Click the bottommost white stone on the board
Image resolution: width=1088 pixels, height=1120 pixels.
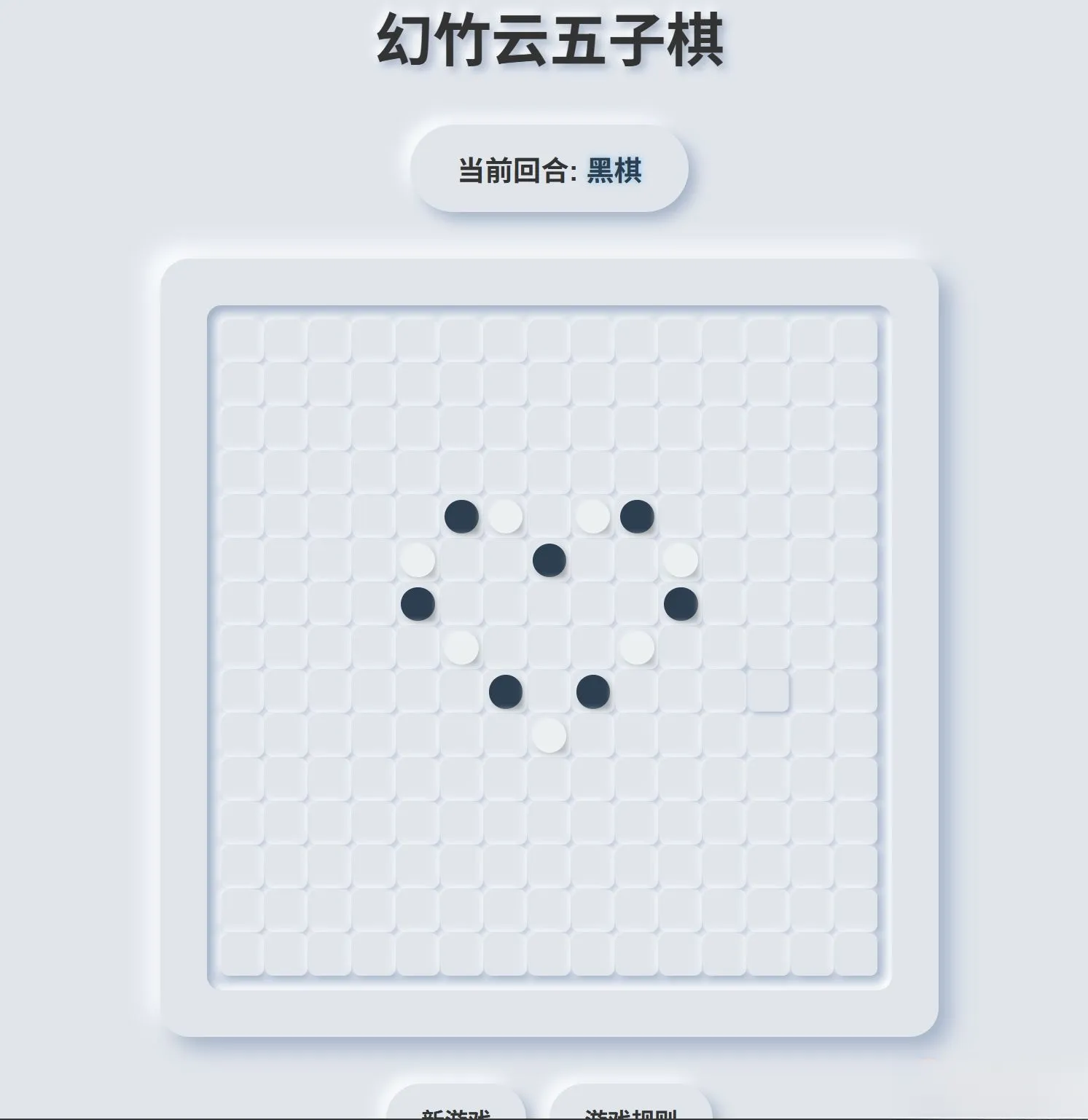548,735
